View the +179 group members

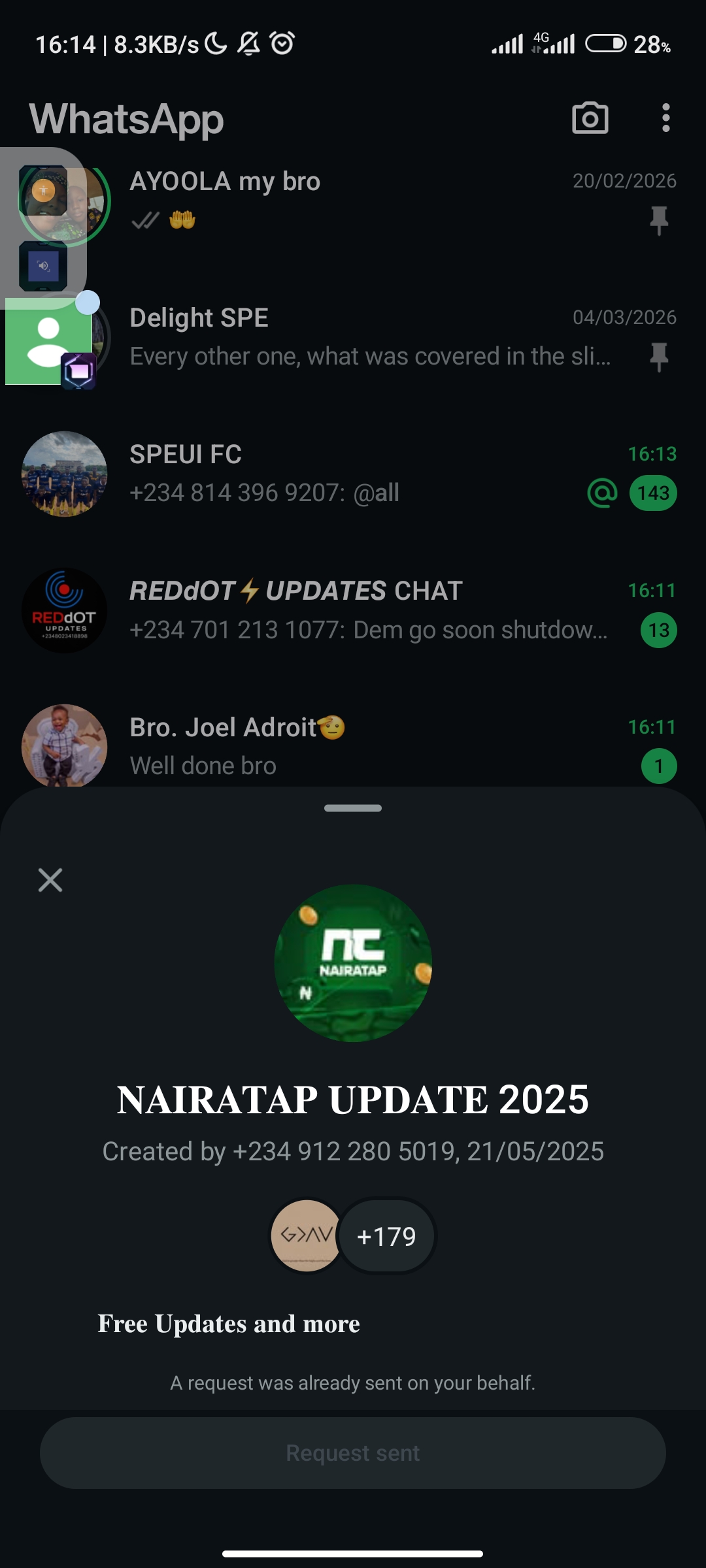point(386,1236)
